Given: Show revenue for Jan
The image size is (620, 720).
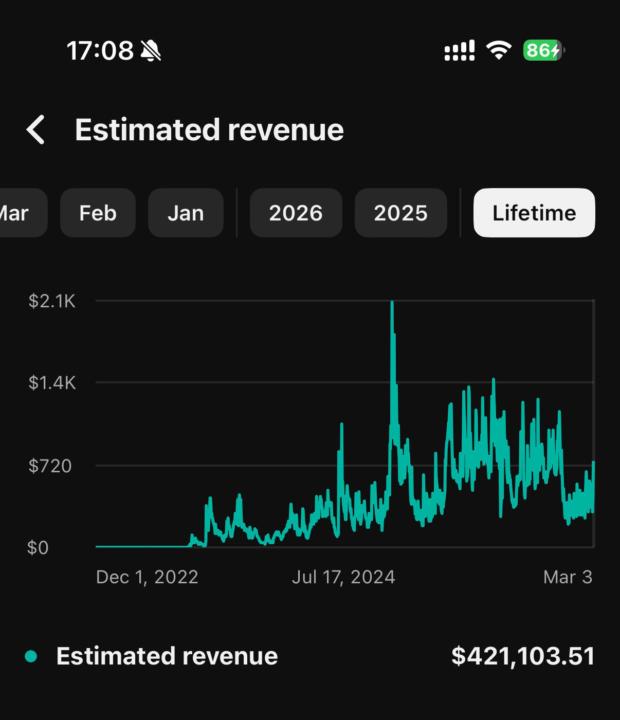Looking at the screenshot, I should [x=186, y=213].
